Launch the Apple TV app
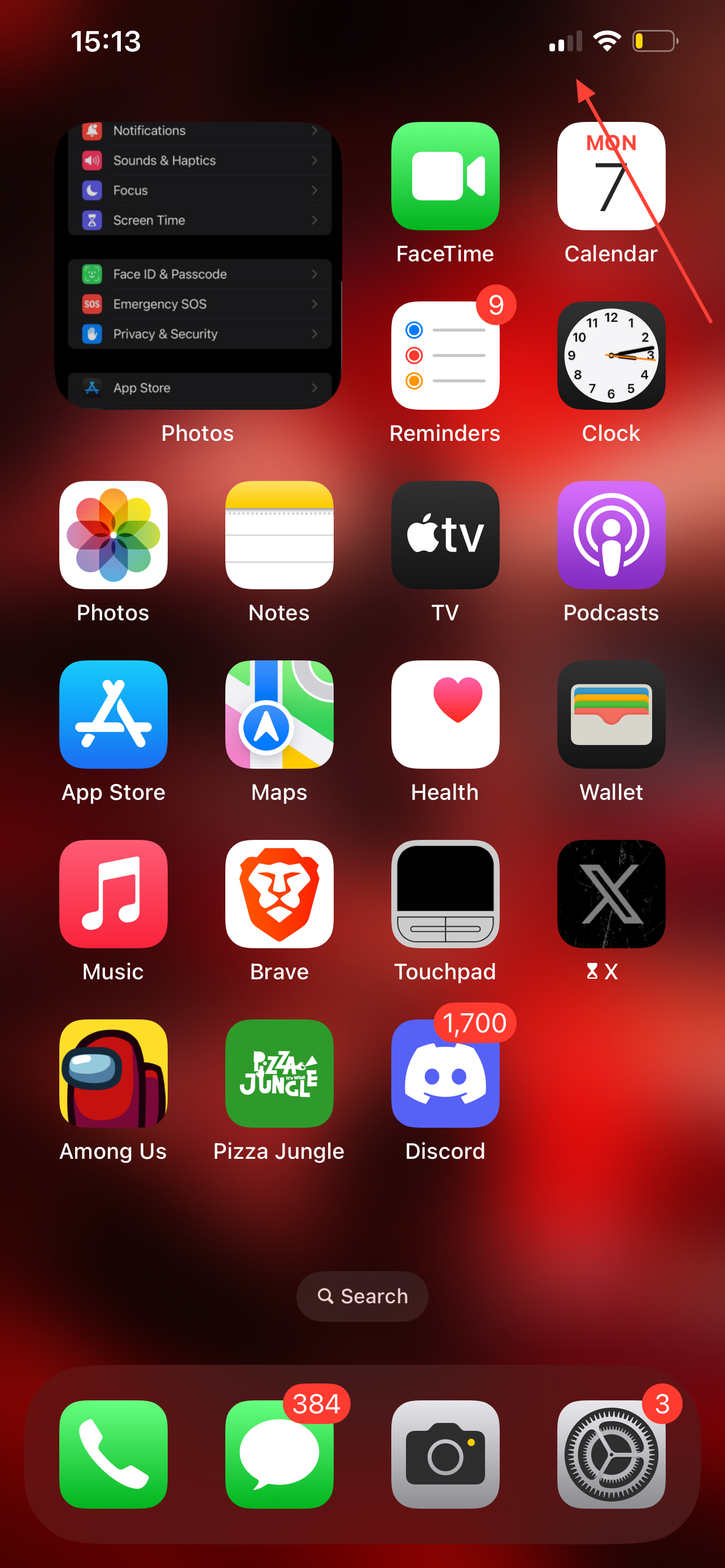725x1568 pixels. click(x=445, y=535)
